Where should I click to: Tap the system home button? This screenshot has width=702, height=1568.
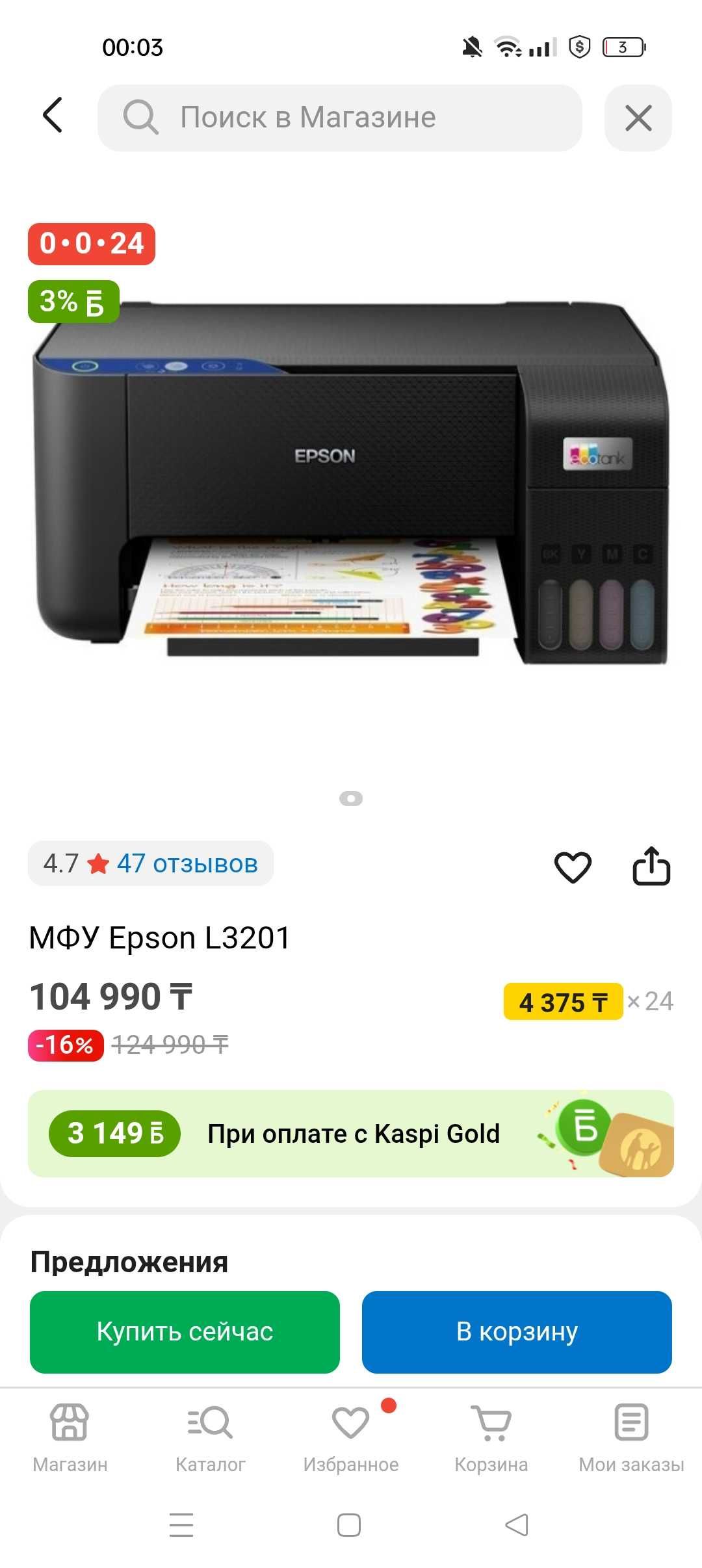(x=349, y=1525)
